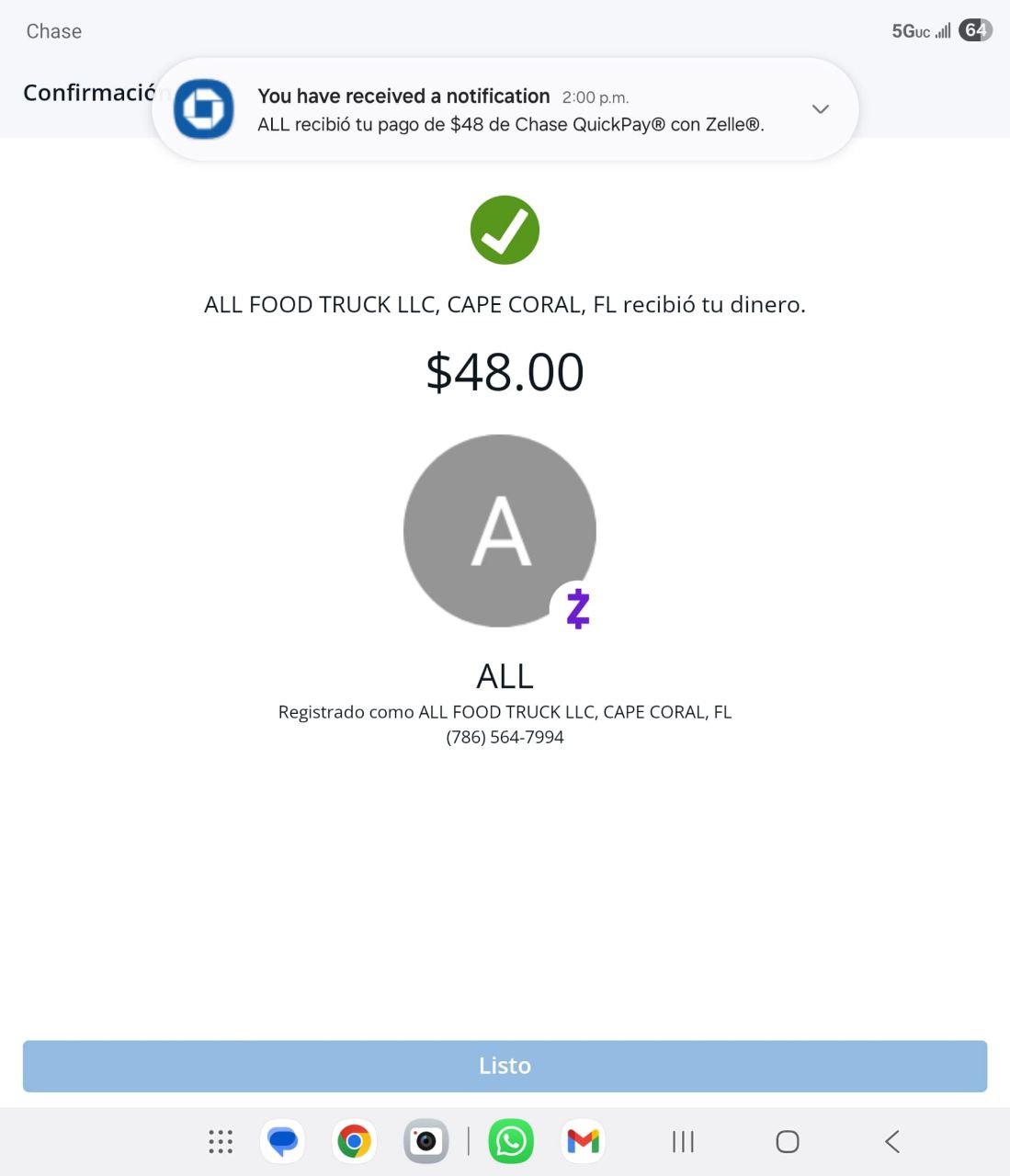1010x1176 pixels.
Task: Launch the Messages app from taskbar
Action: [x=283, y=1141]
